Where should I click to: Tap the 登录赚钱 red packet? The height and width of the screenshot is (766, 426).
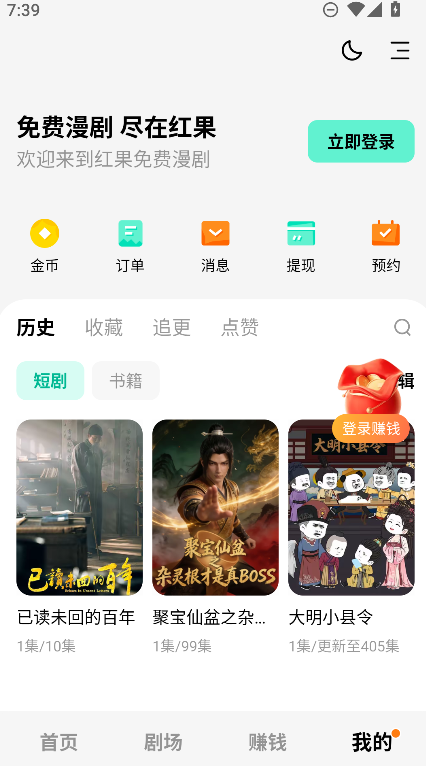tap(371, 401)
